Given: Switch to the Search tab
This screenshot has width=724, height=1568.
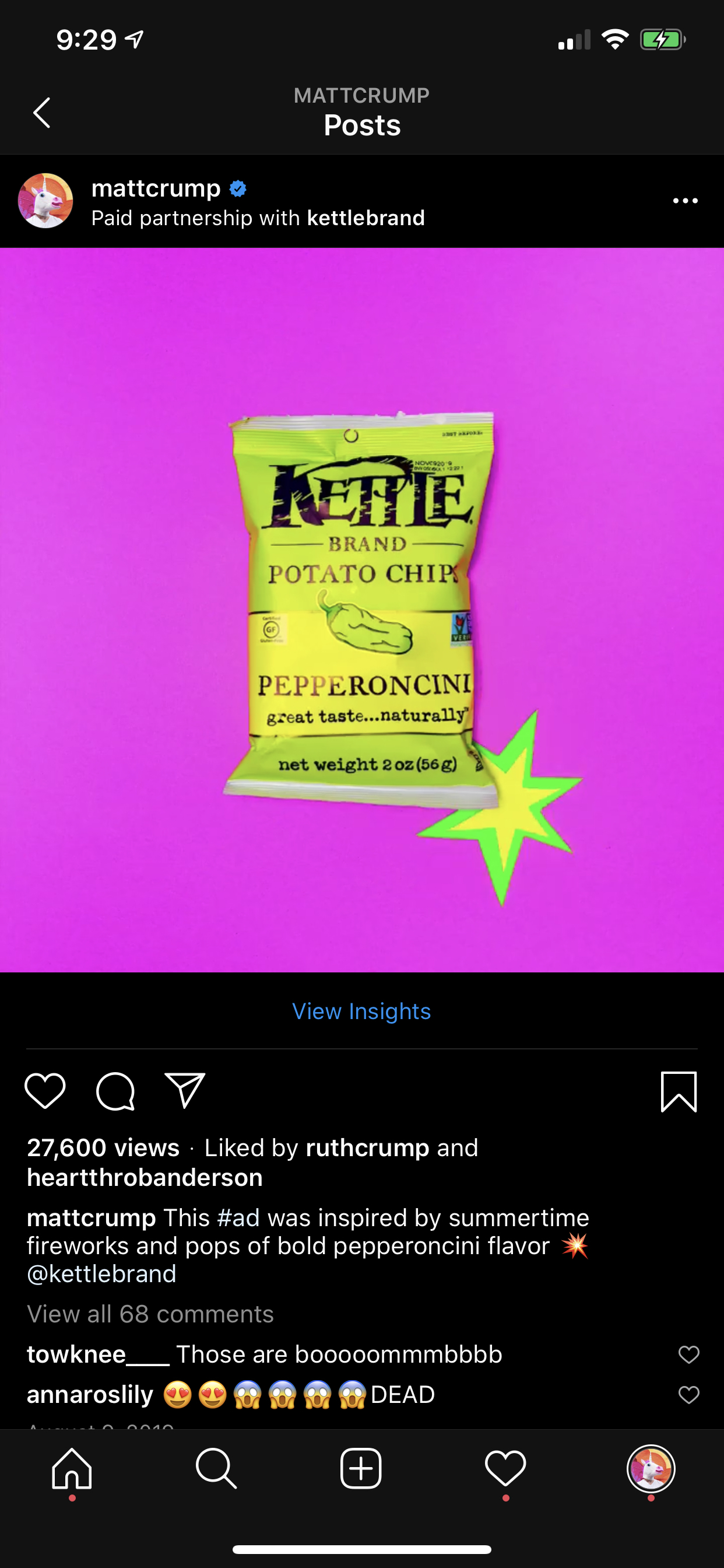Looking at the screenshot, I should [x=216, y=1469].
